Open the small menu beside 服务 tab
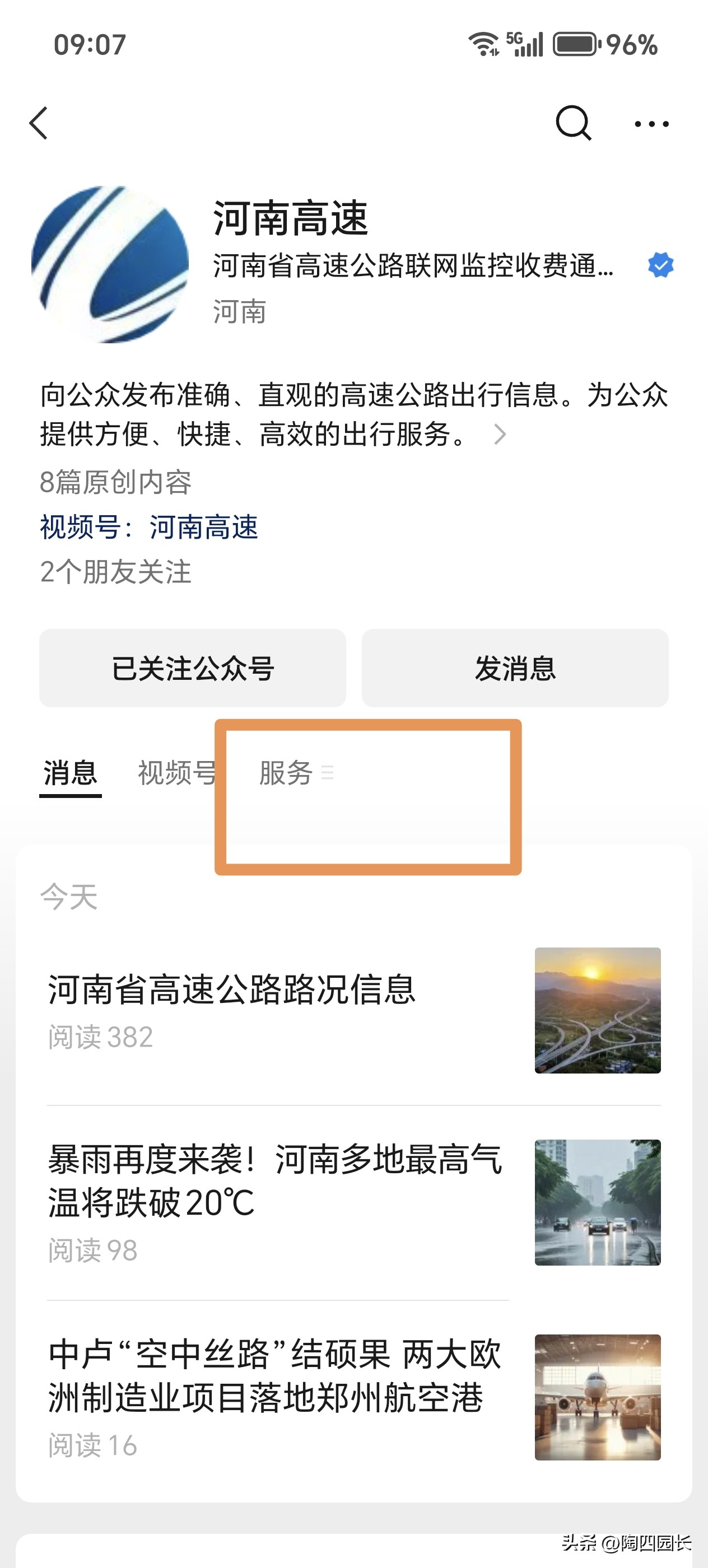This screenshot has width=708, height=1568. (329, 773)
